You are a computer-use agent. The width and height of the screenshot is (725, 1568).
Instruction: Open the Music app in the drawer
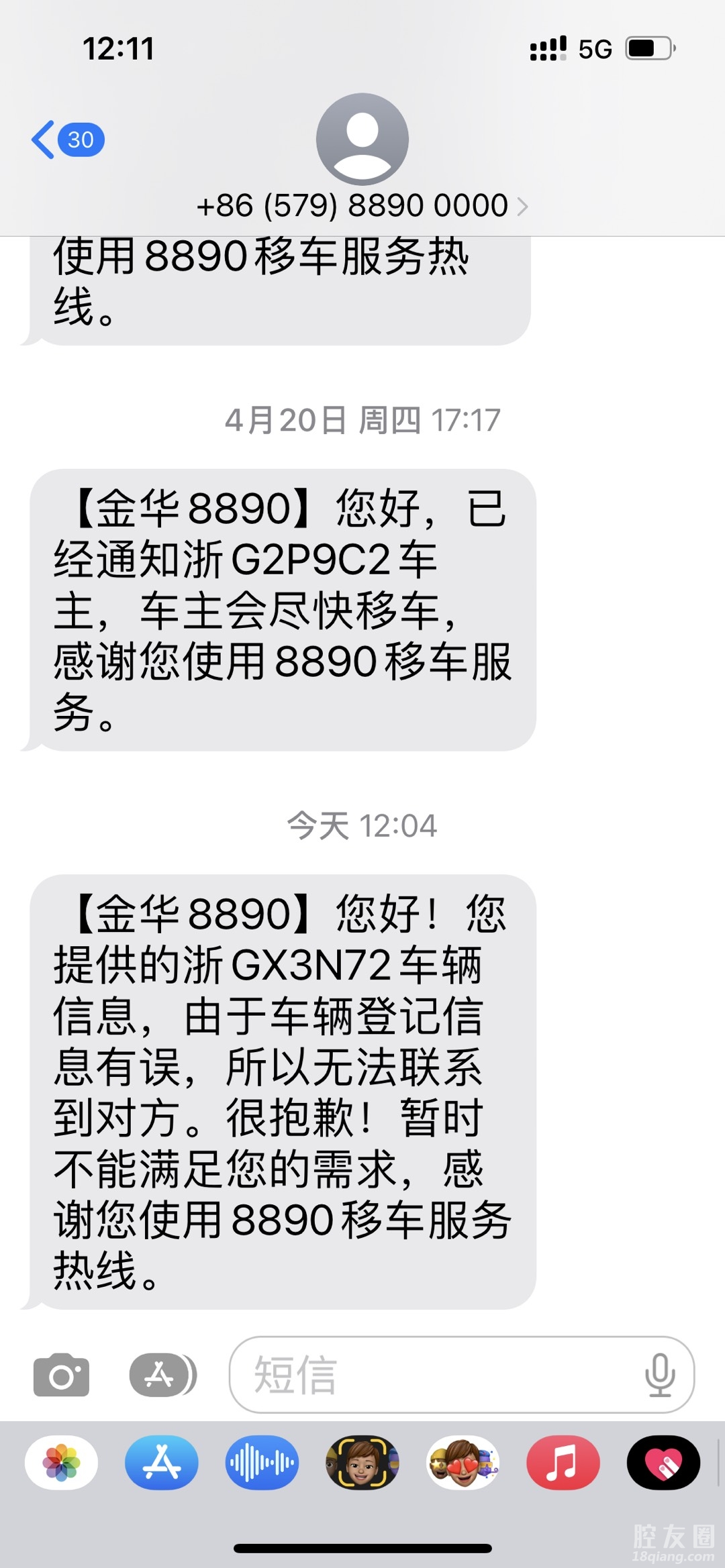(x=563, y=1463)
